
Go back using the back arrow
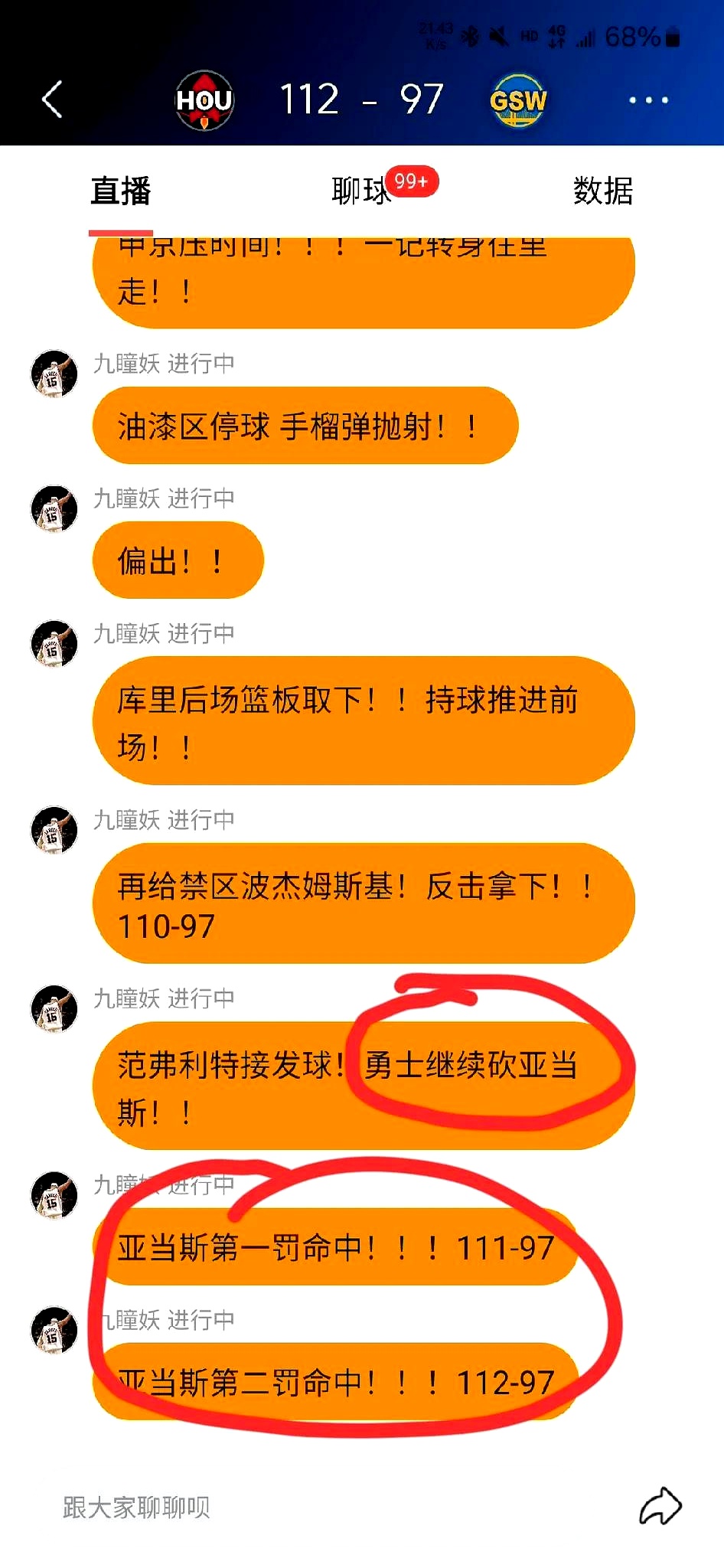[51, 100]
